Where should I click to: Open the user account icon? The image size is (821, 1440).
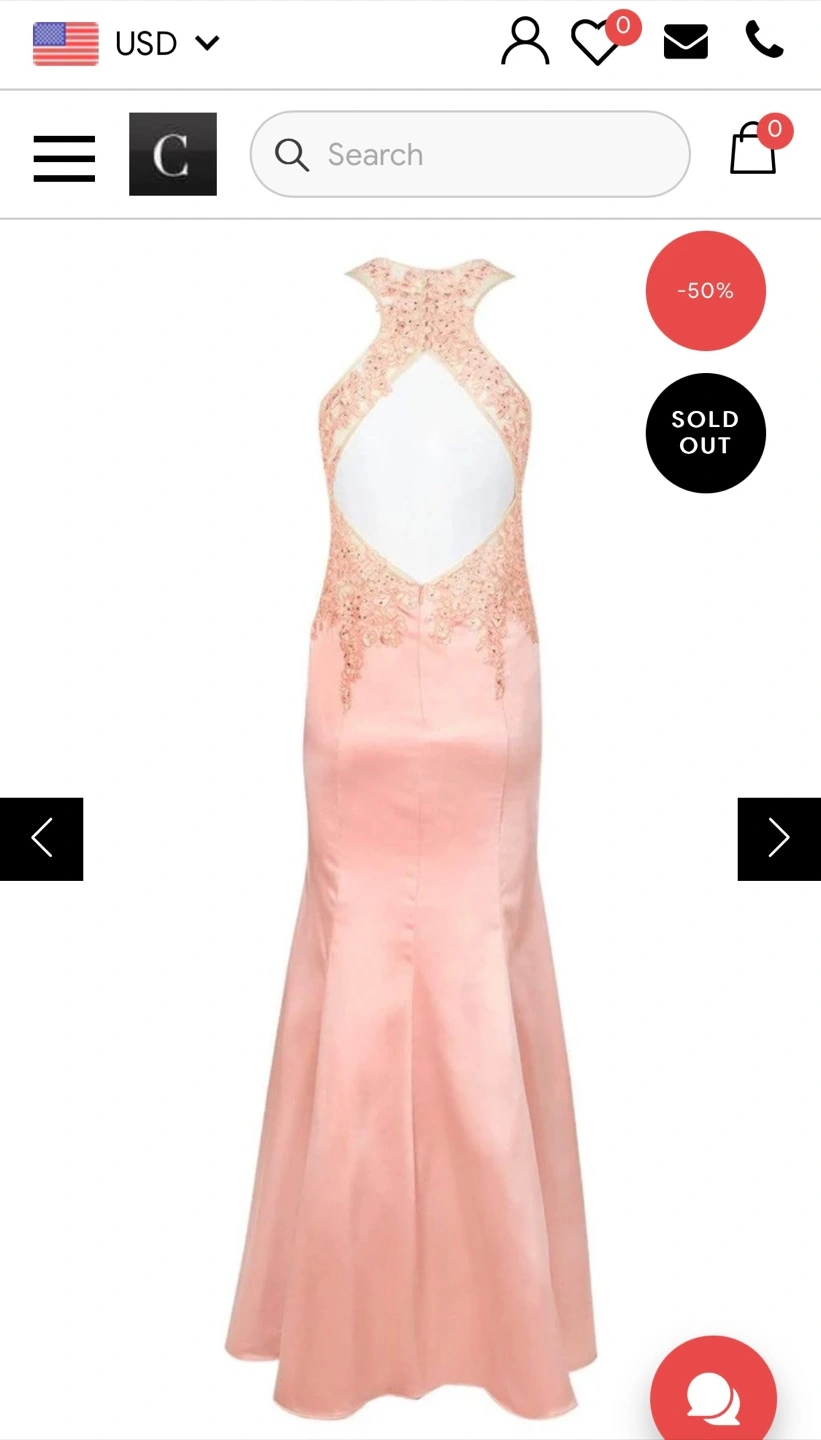pos(525,42)
